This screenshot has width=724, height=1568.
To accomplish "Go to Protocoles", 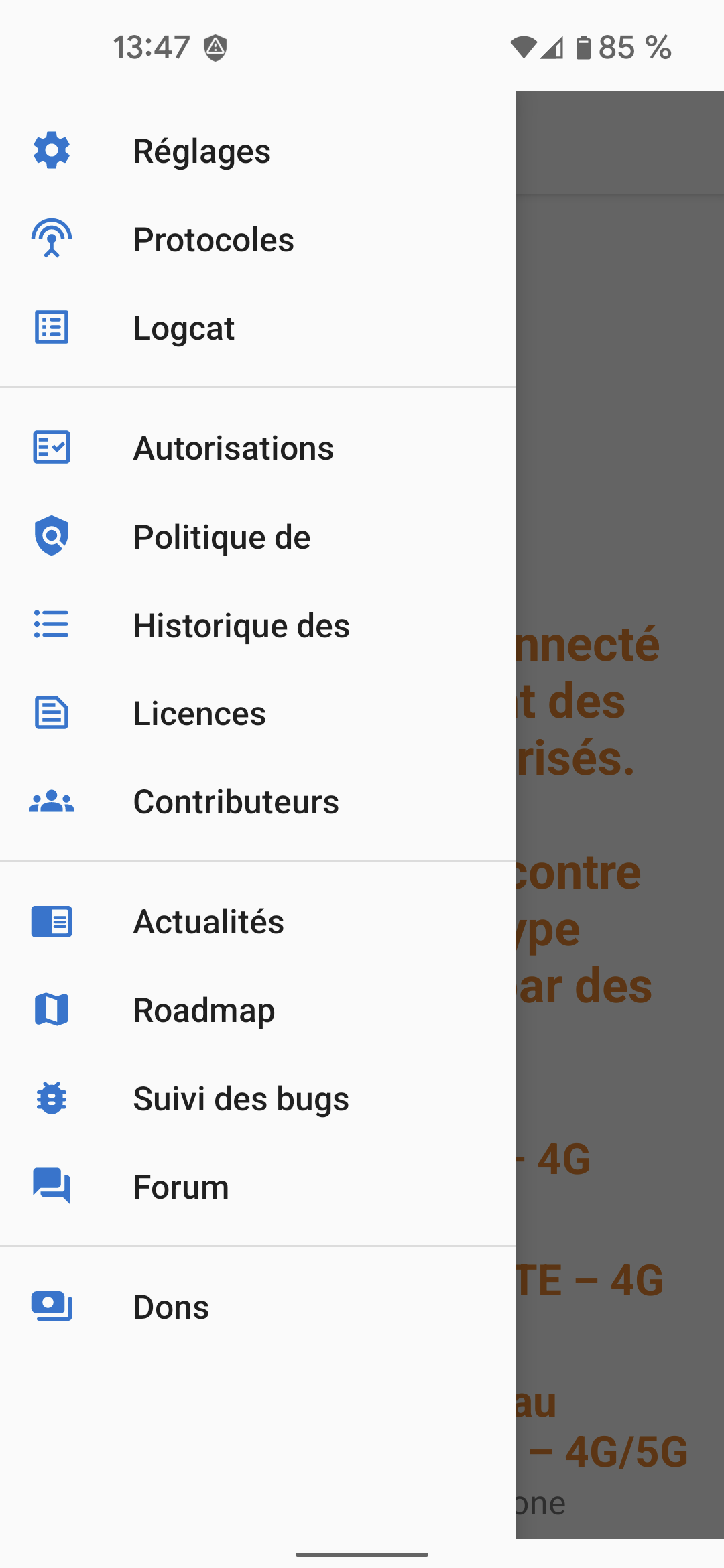I will [x=258, y=239].
